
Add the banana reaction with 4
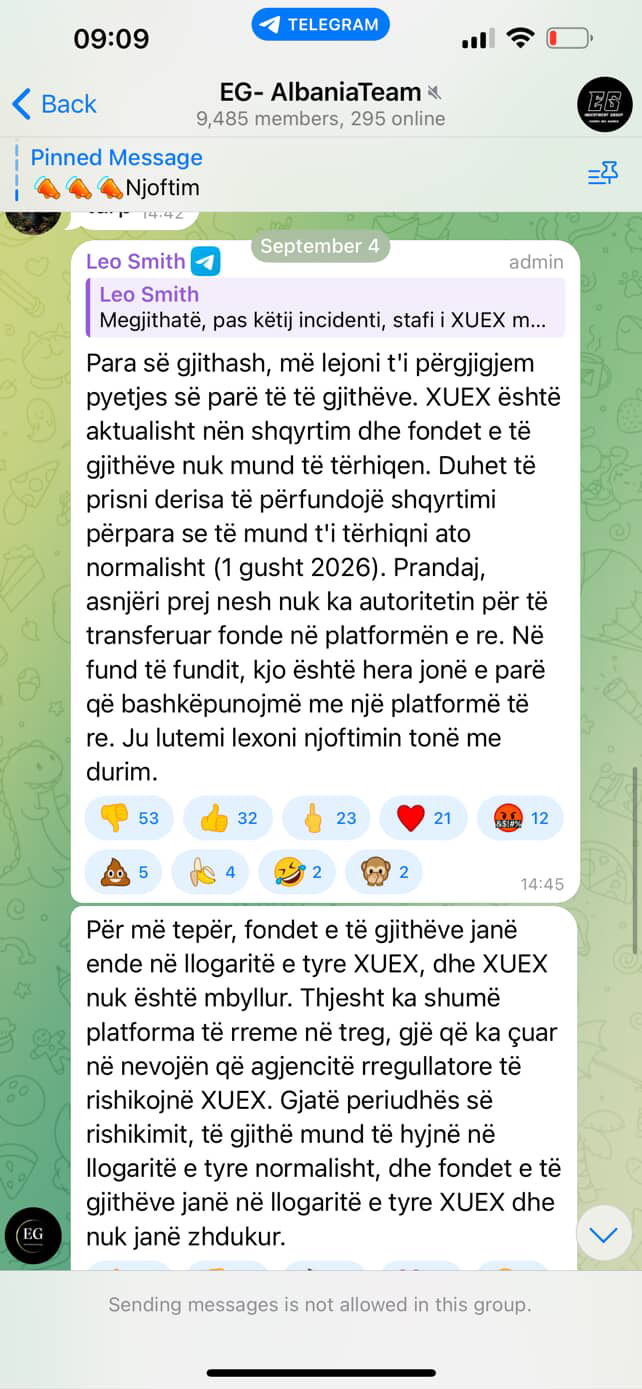[x=210, y=872]
